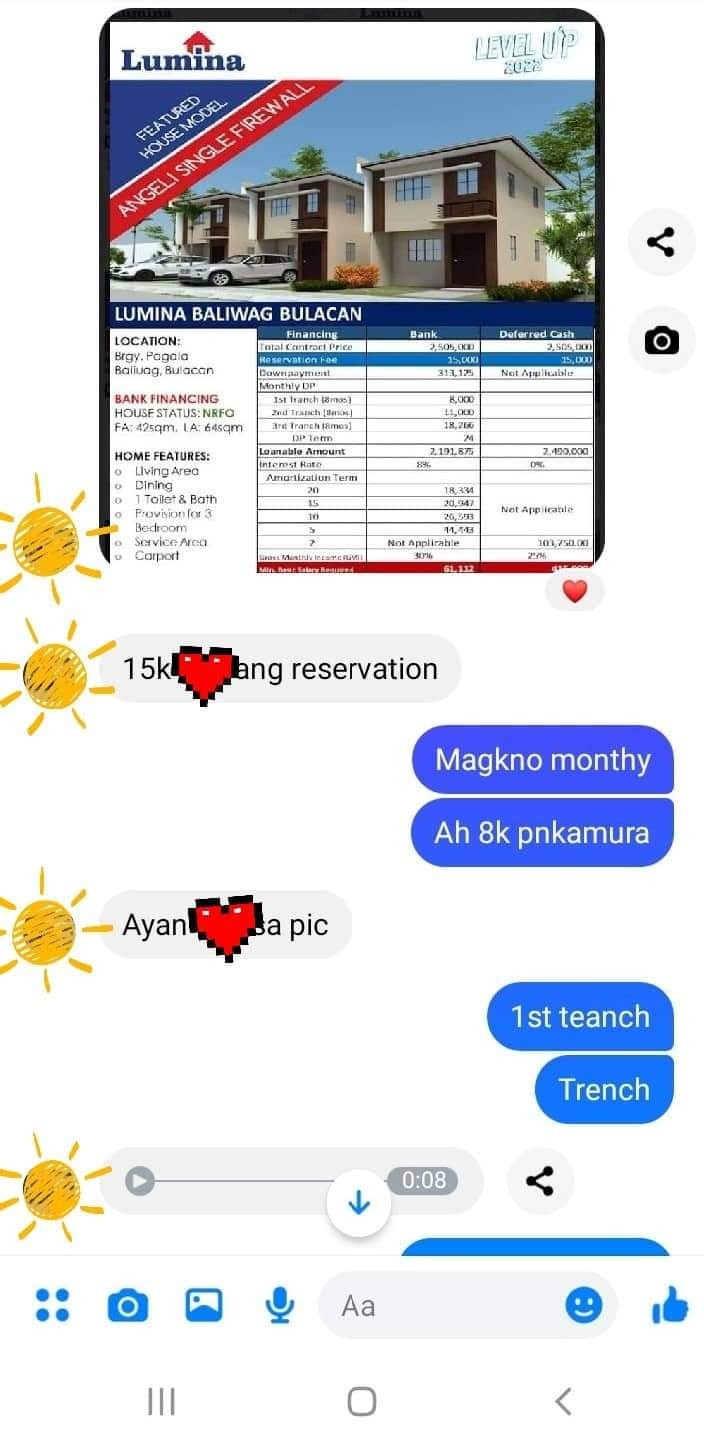Screen dimensions: 704x1444
Task: Share the Lumina flyer image
Action: [661, 242]
